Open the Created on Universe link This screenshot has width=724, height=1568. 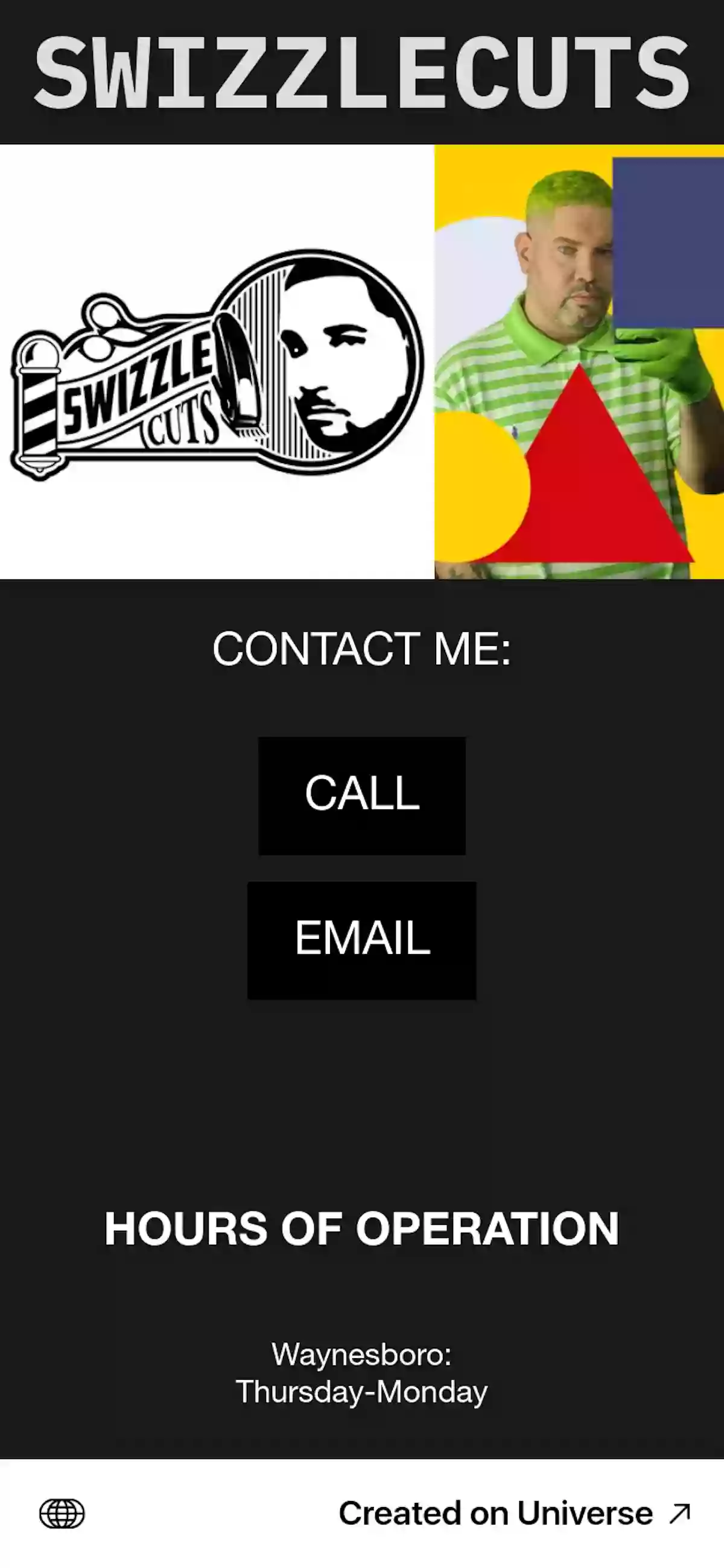pos(514,1513)
